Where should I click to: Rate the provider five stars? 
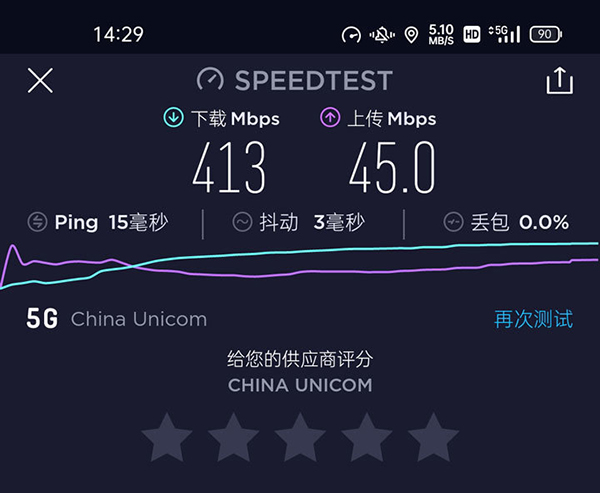(x=433, y=439)
